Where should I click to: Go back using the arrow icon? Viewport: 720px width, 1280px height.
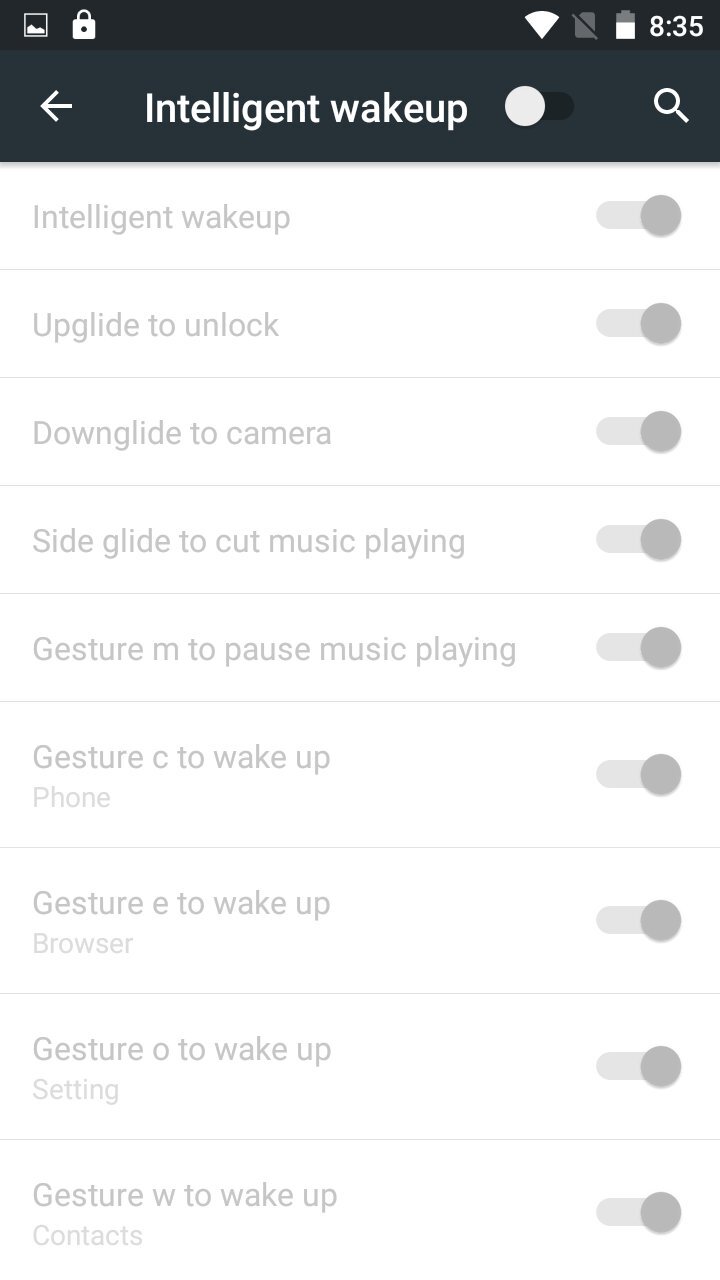56,106
